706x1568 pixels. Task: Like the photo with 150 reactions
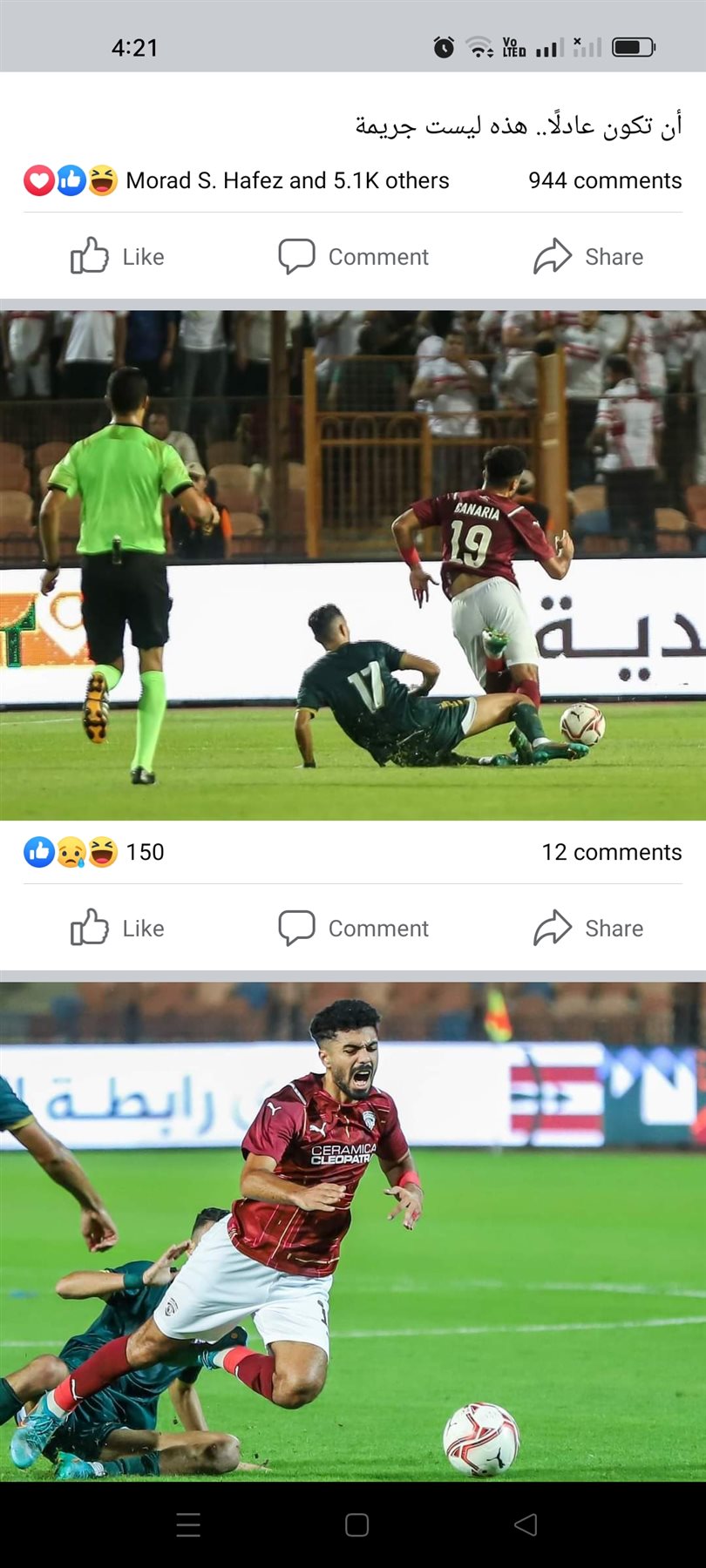[x=118, y=929]
